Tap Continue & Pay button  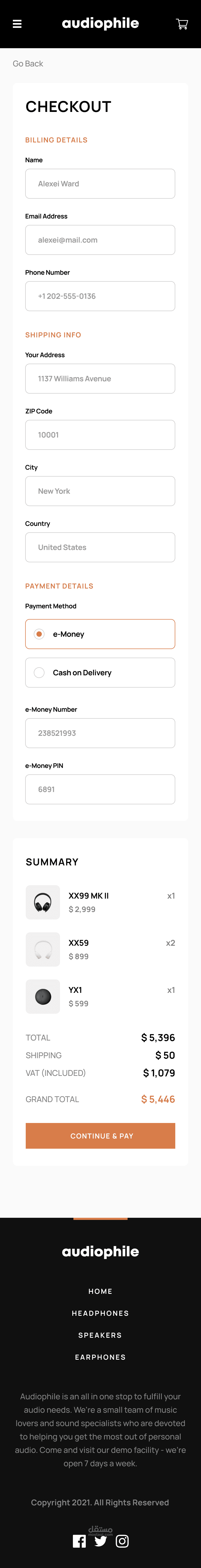tap(100, 1136)
